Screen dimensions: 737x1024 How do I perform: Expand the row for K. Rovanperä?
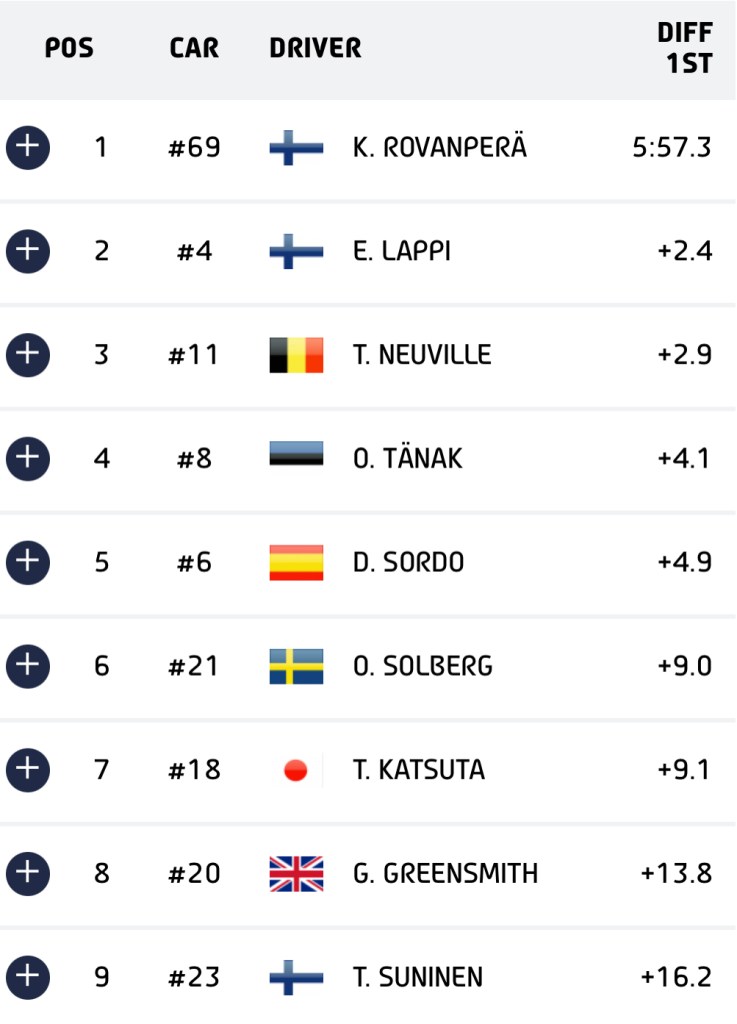click(28, 148)
